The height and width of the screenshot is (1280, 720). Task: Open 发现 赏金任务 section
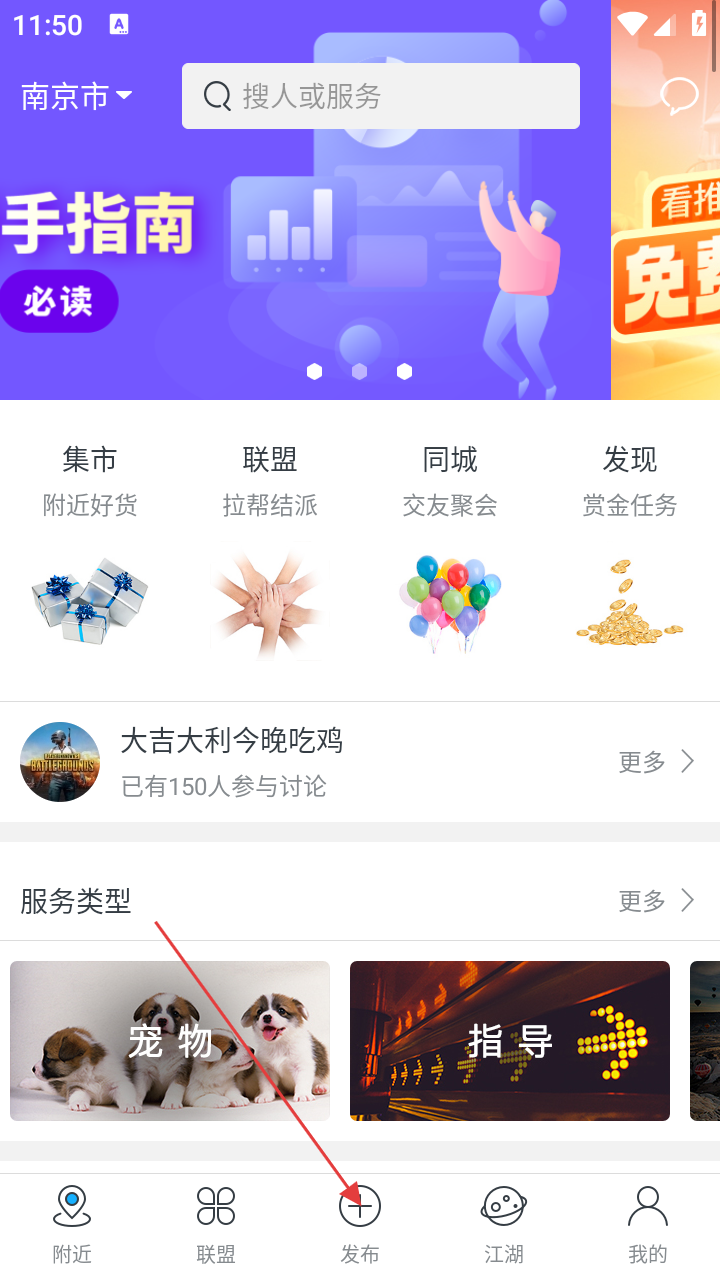click(630, 550)
